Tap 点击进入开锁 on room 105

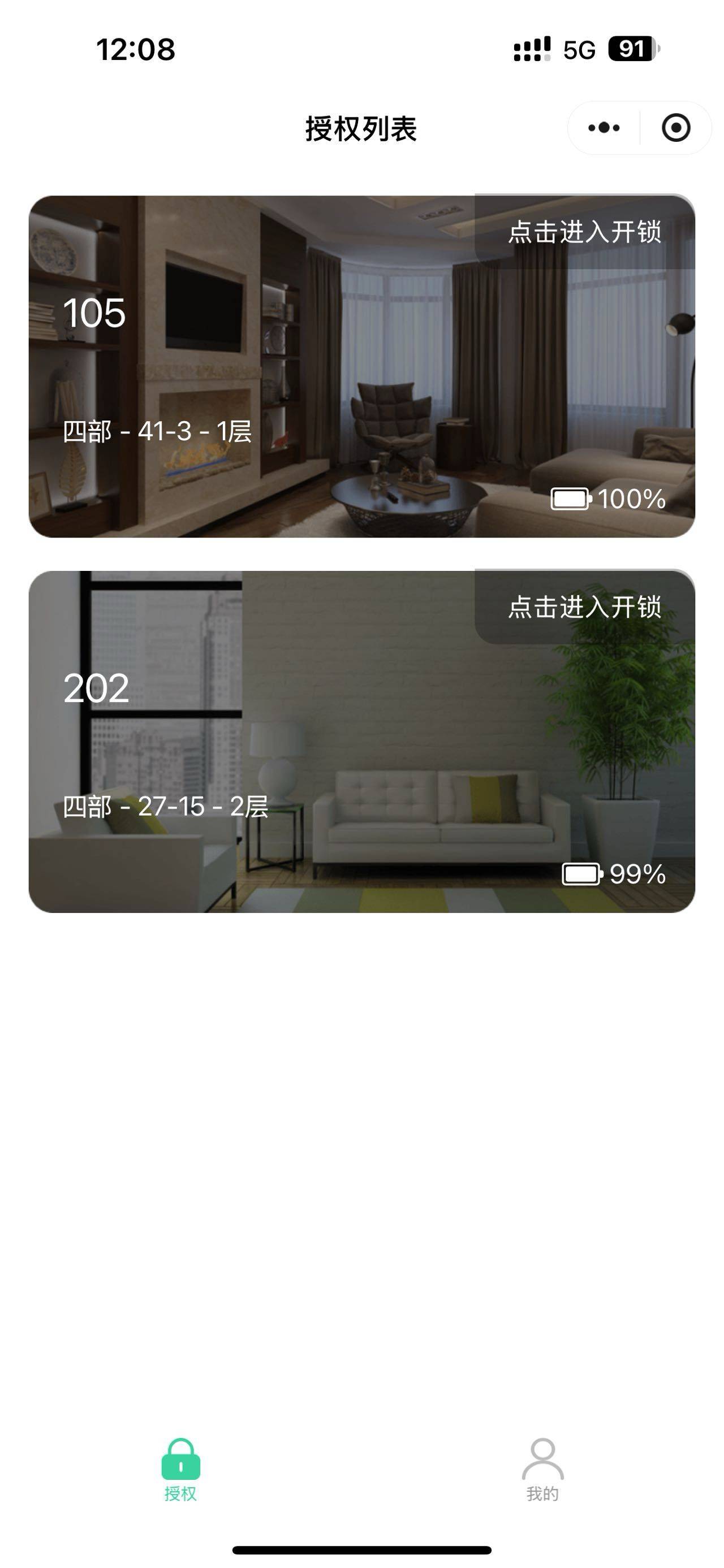click(584, 232)
